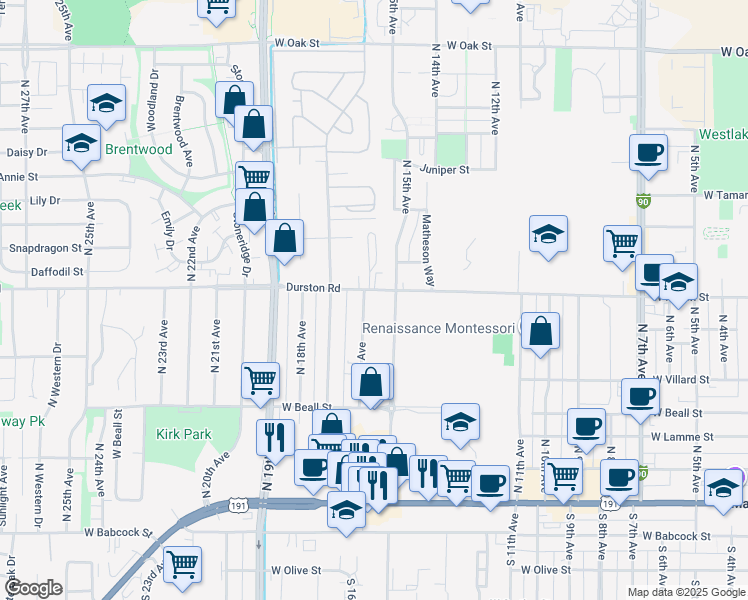Tap the shopping bag marker above Durston Rd

(284, 239)
